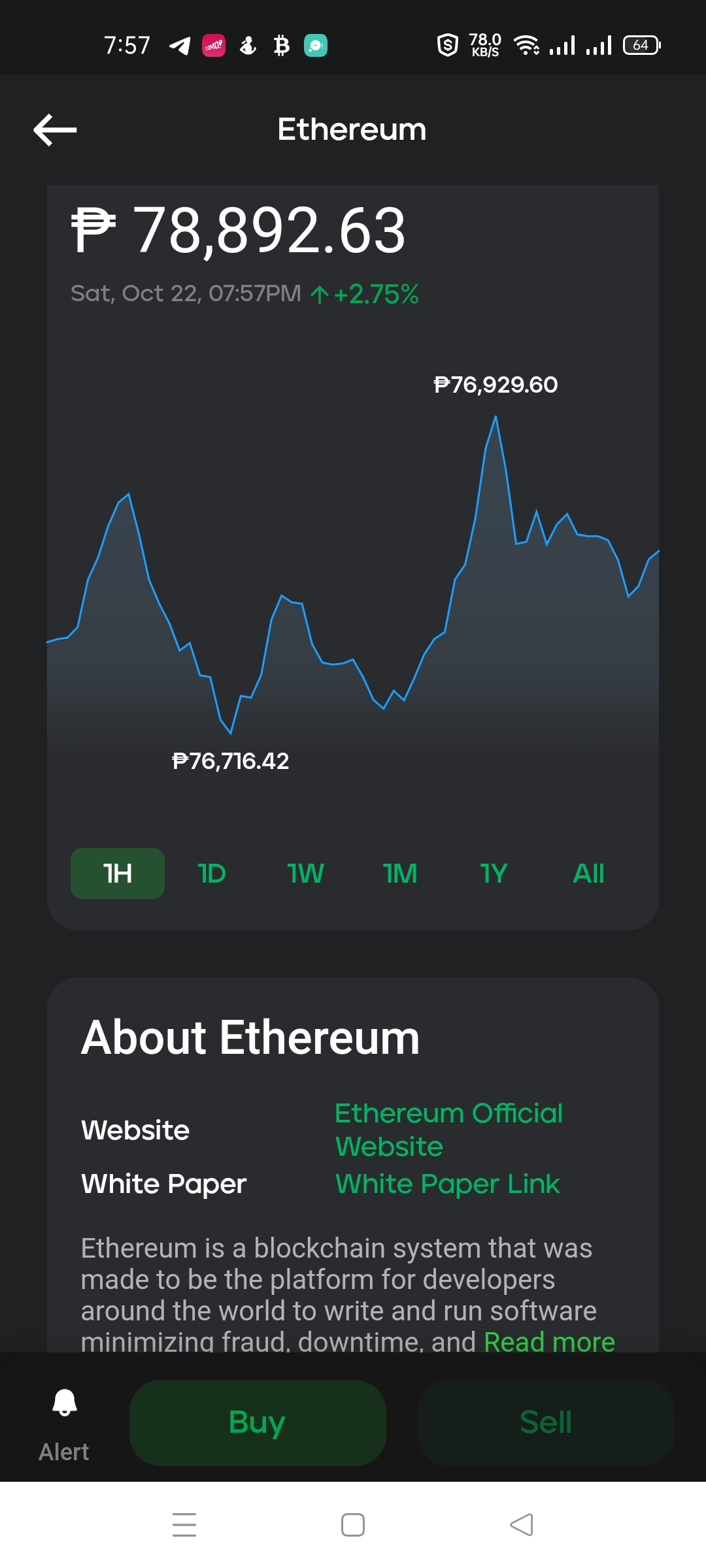Open recent apps from navigation bar
The height and width of the screenshot is (1568, 706).
click(184, 1525)
